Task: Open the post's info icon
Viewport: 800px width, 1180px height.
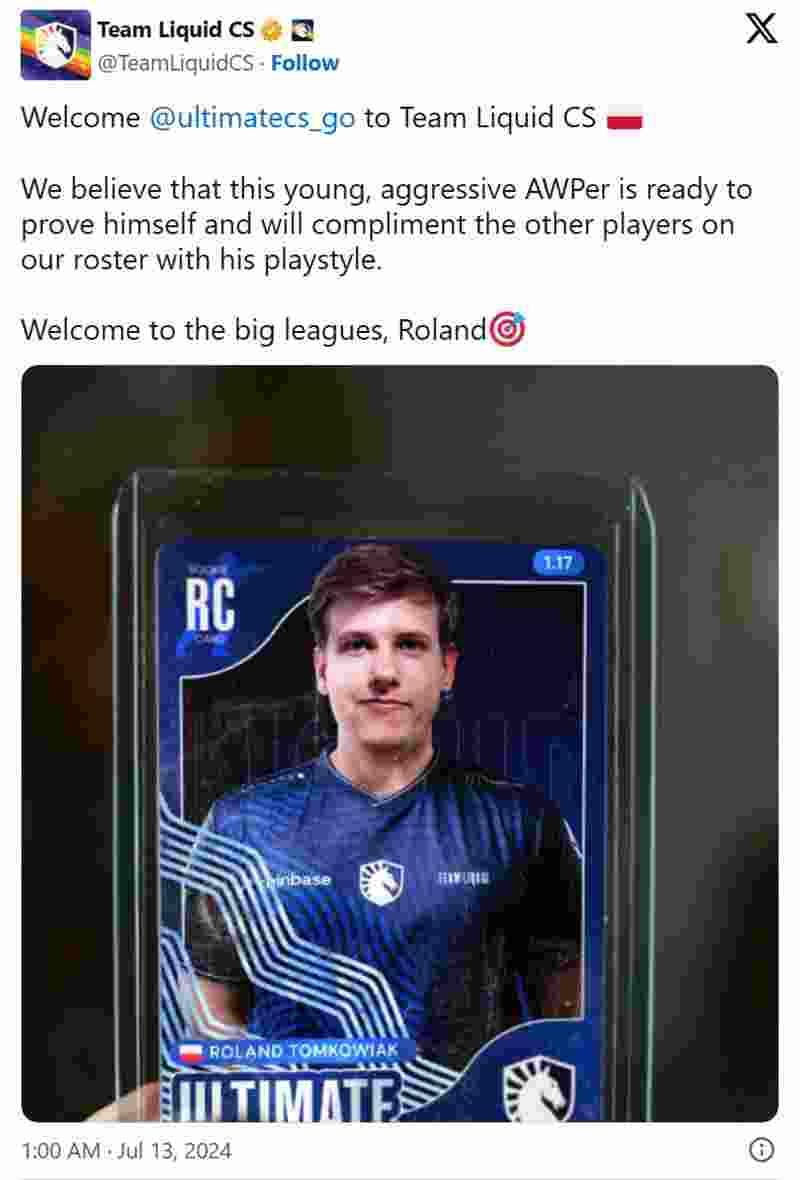Action: coord(760,1150)
